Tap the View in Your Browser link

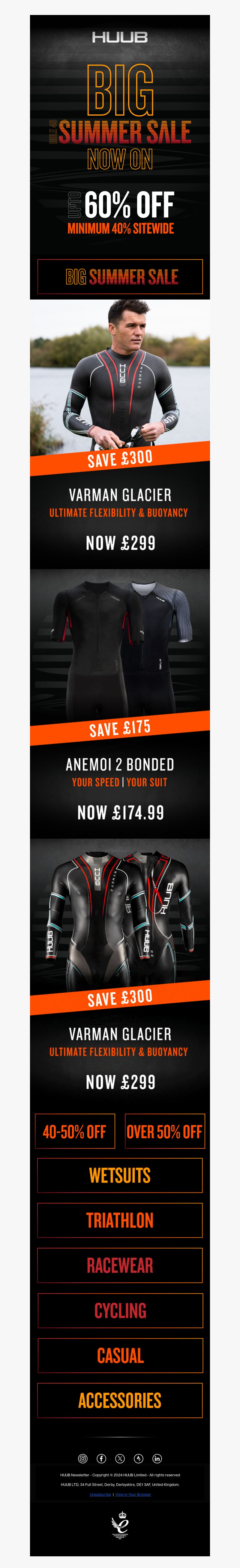pos(133,1494)
